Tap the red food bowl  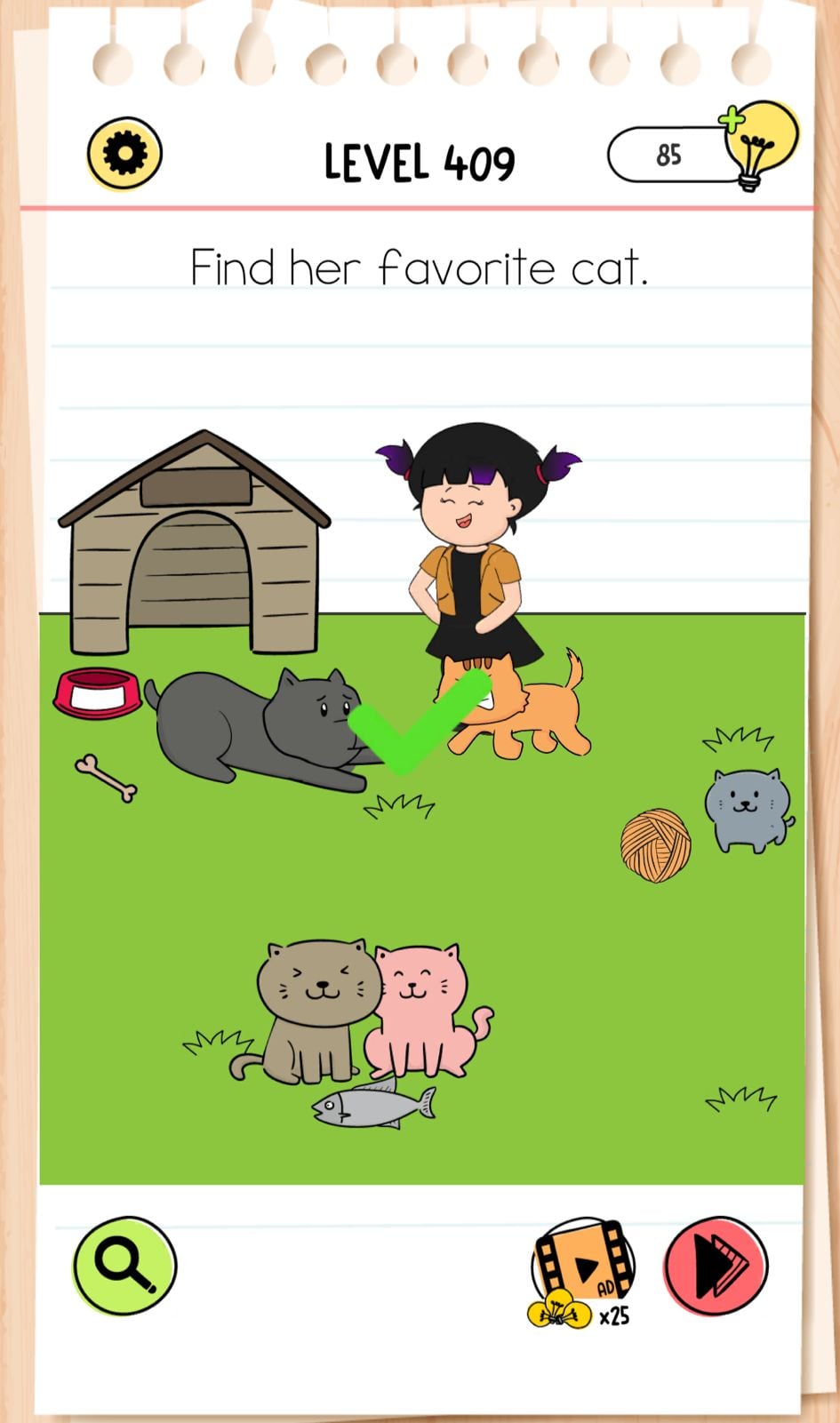click(x=98, y=692)
